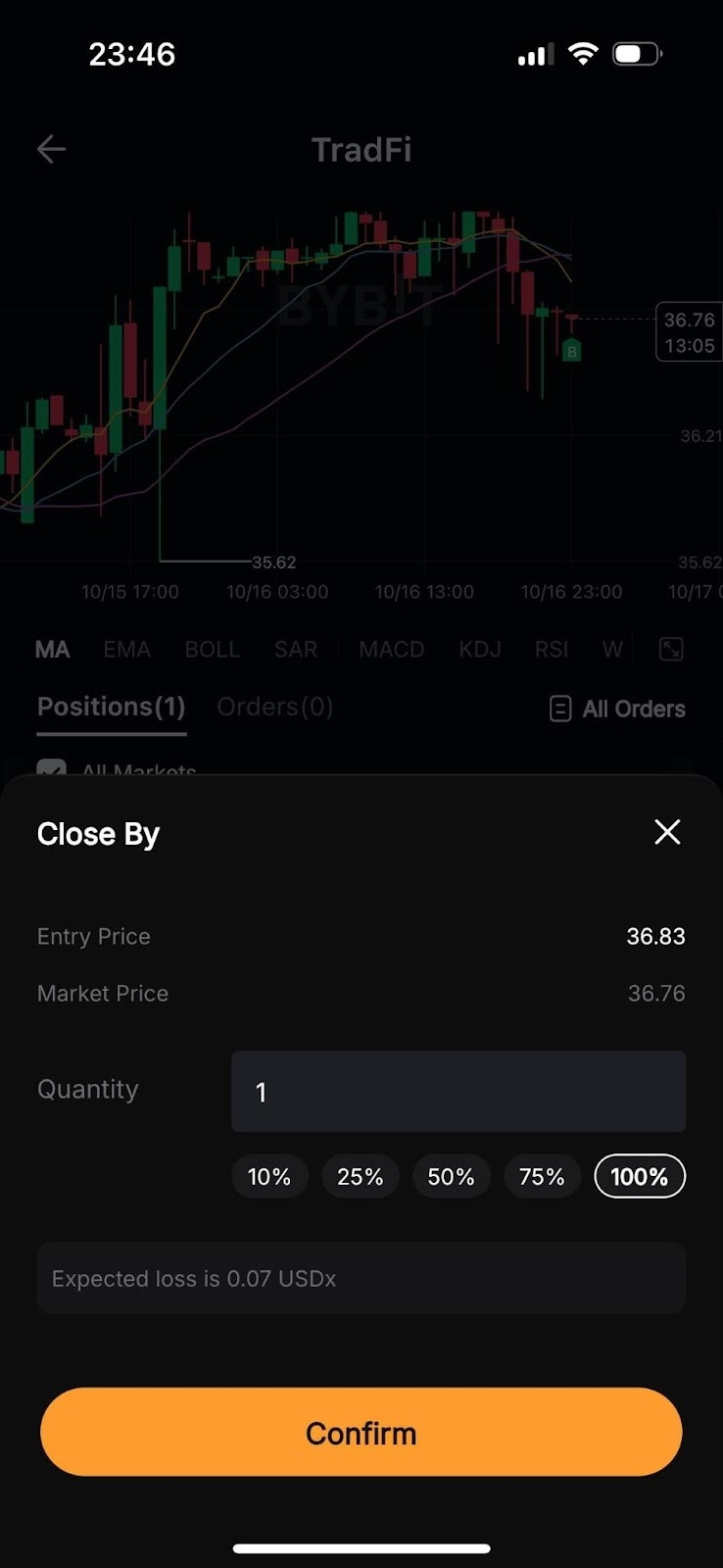Tap the battery level indicator
This screenshot has height=1568, width=723.
tap(636, 54)
